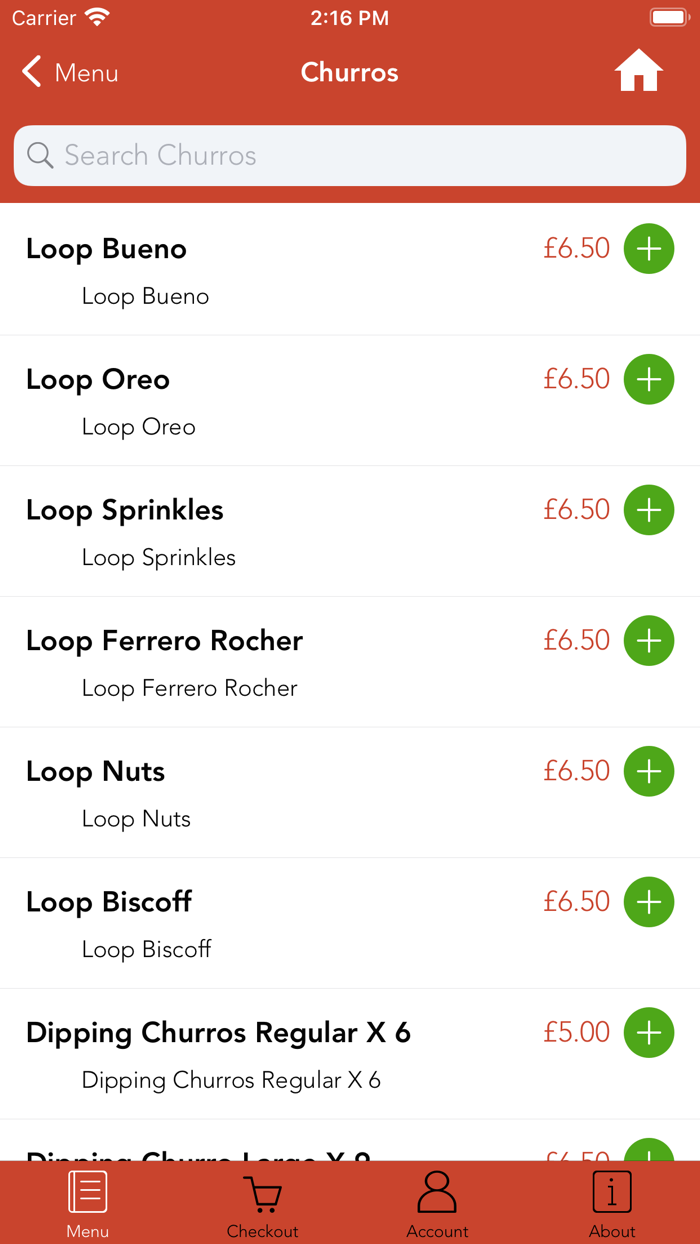Add Loop Biscoff to the order

(x=649, y=902)
